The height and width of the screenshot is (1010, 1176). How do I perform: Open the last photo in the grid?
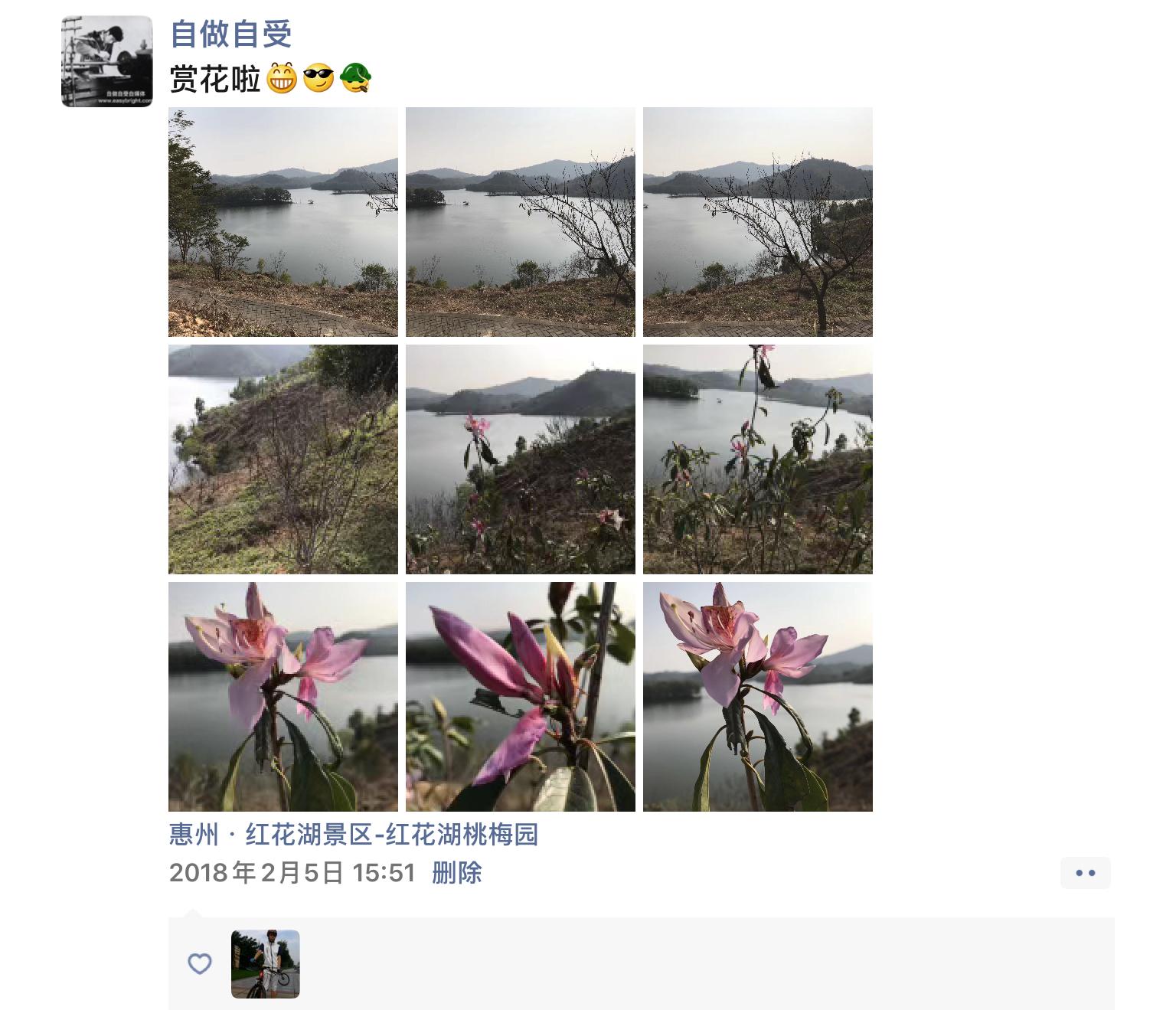coord(757,697)
